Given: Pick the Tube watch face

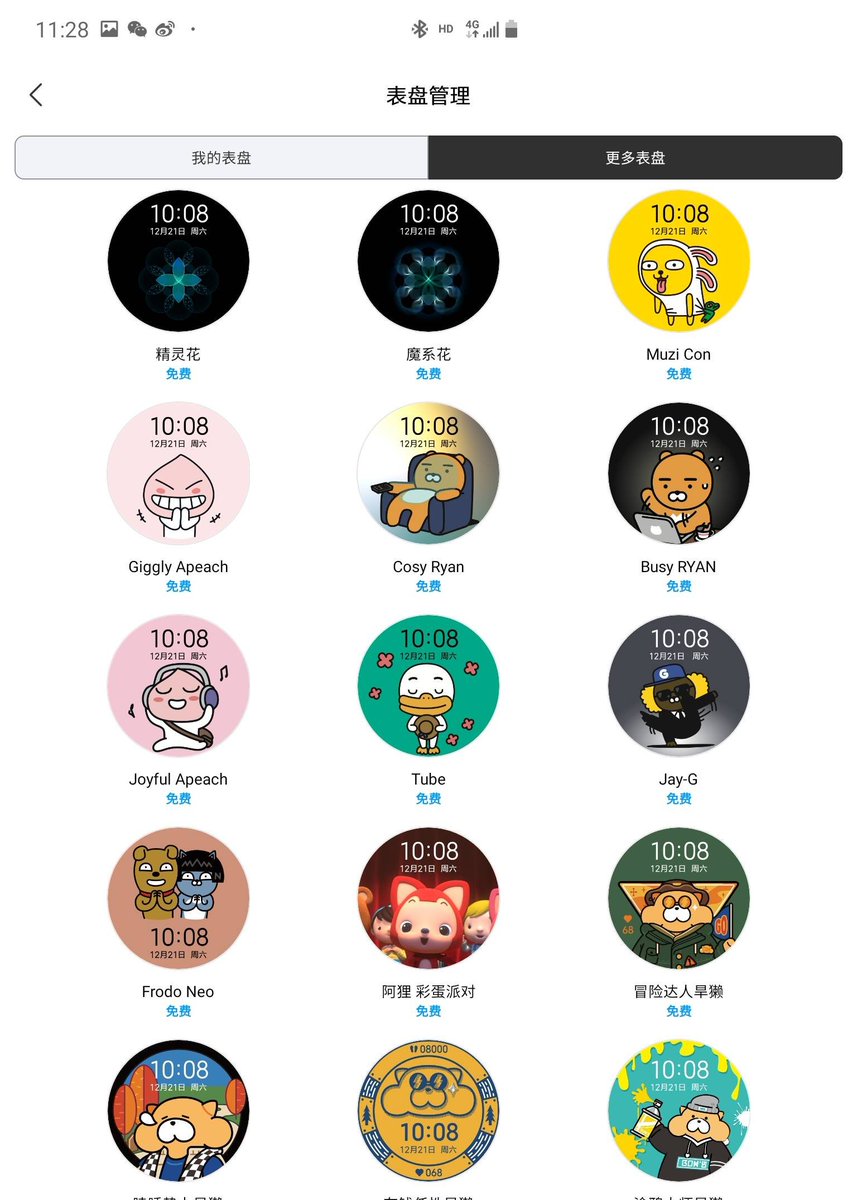Looking at the screenshot, I should 428,686.
